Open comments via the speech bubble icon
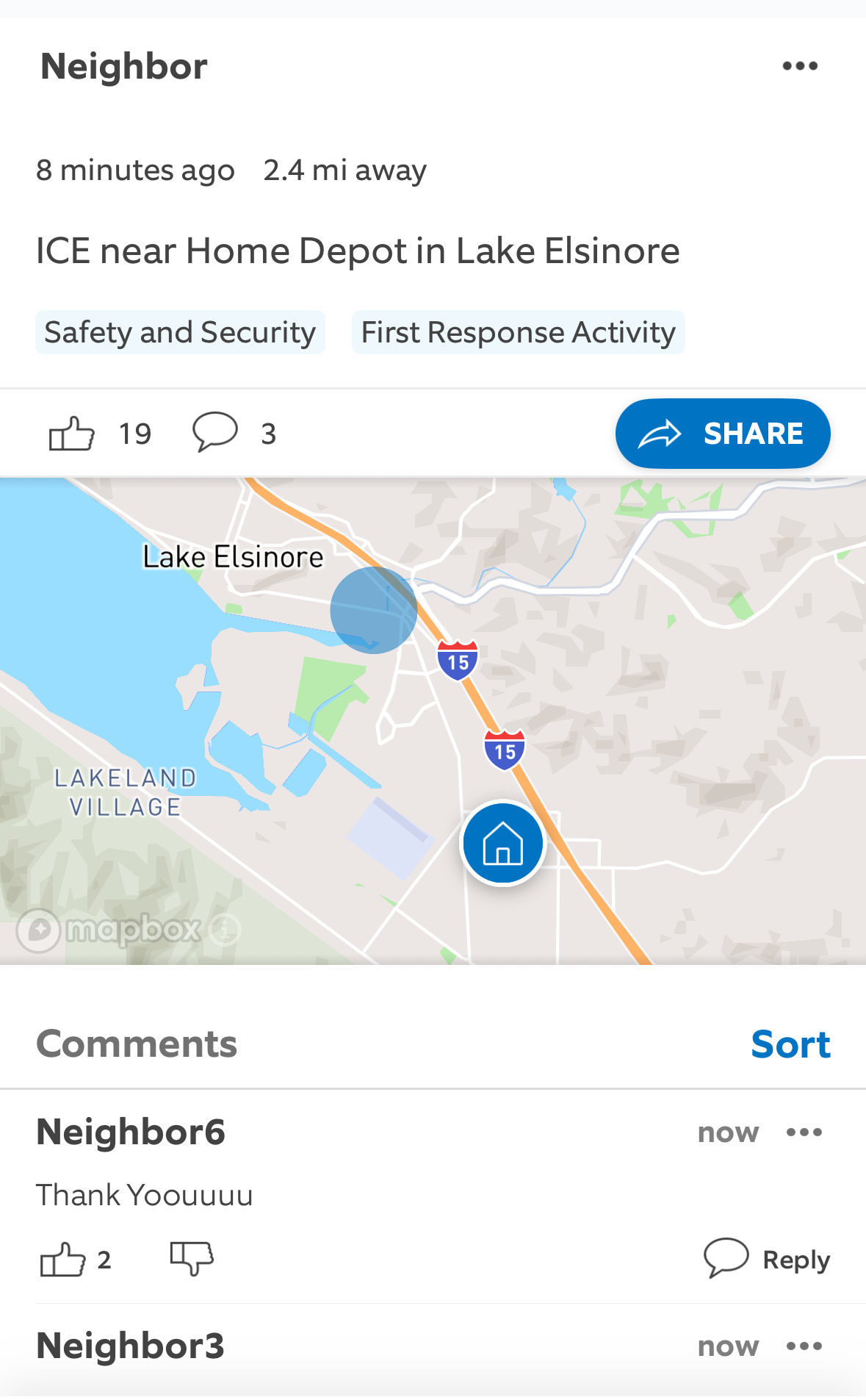Viewport: 866px width, 1400px height. [214, 432]
